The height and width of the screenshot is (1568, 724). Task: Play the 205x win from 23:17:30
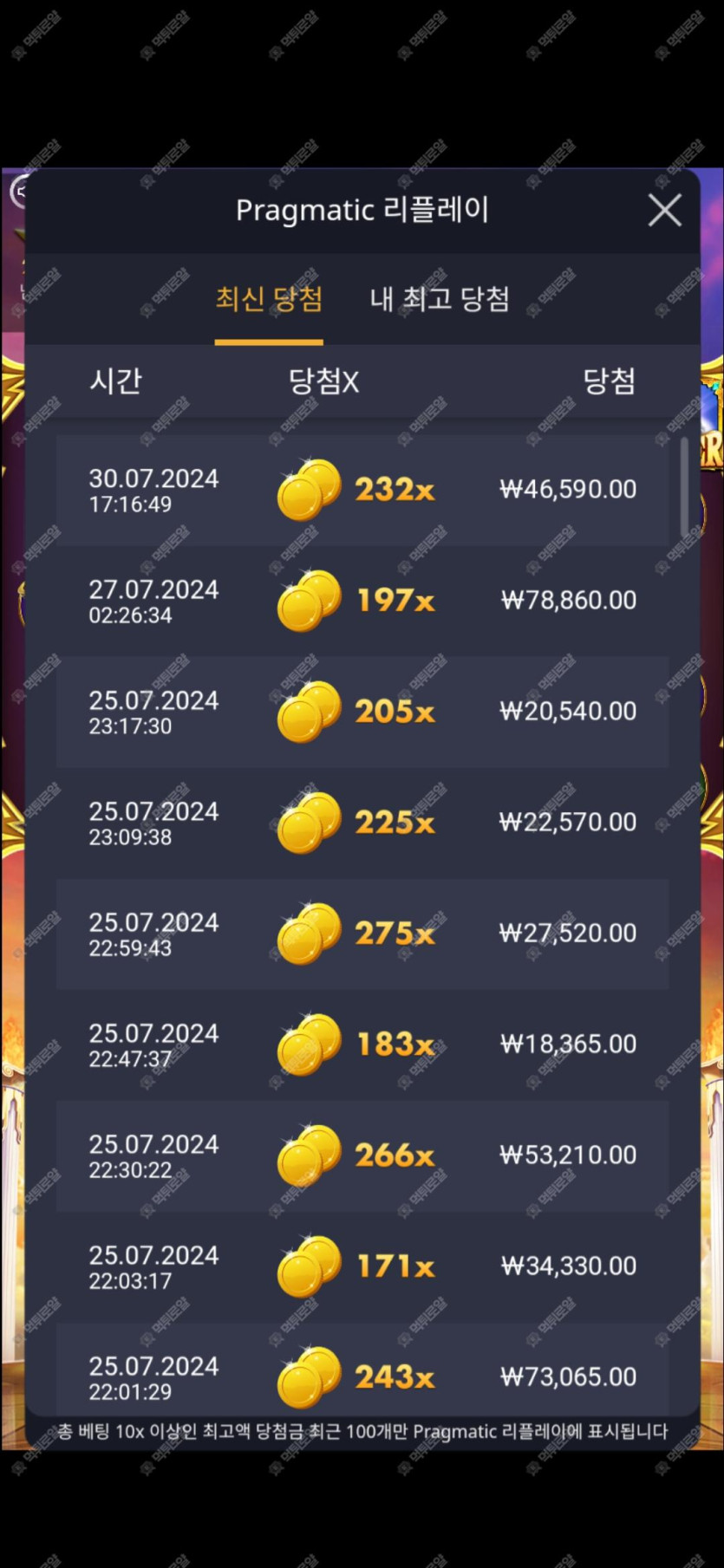coord(362,712)
